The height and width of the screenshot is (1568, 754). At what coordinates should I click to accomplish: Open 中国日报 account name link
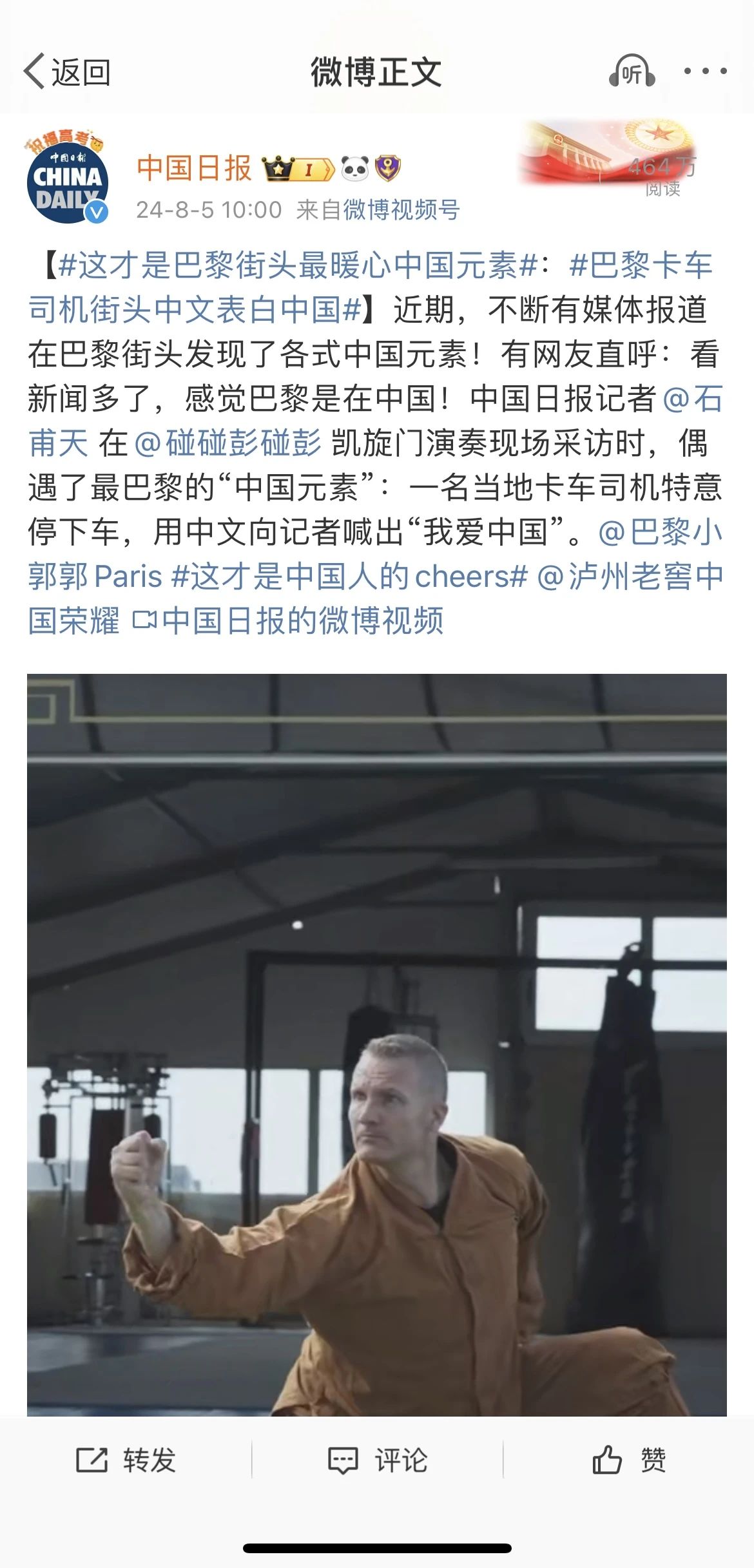194,169
